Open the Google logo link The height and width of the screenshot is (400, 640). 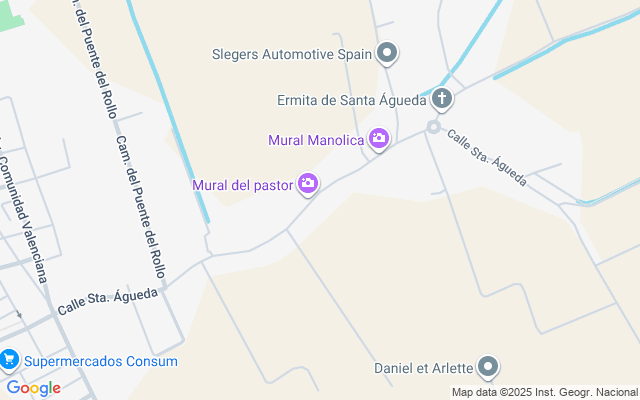click(x=33, y=388)
